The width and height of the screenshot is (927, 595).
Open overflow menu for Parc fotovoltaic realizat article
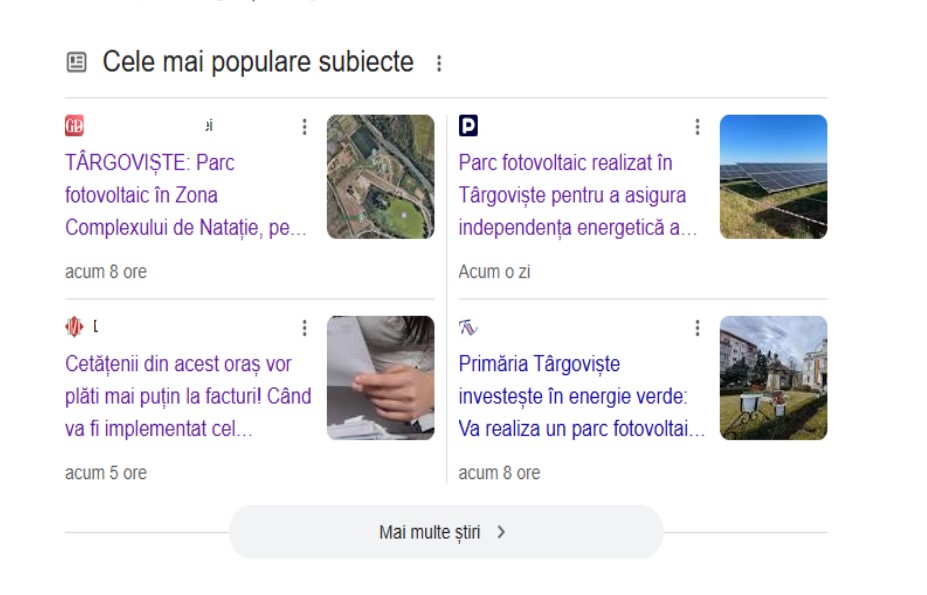[697, 127]
